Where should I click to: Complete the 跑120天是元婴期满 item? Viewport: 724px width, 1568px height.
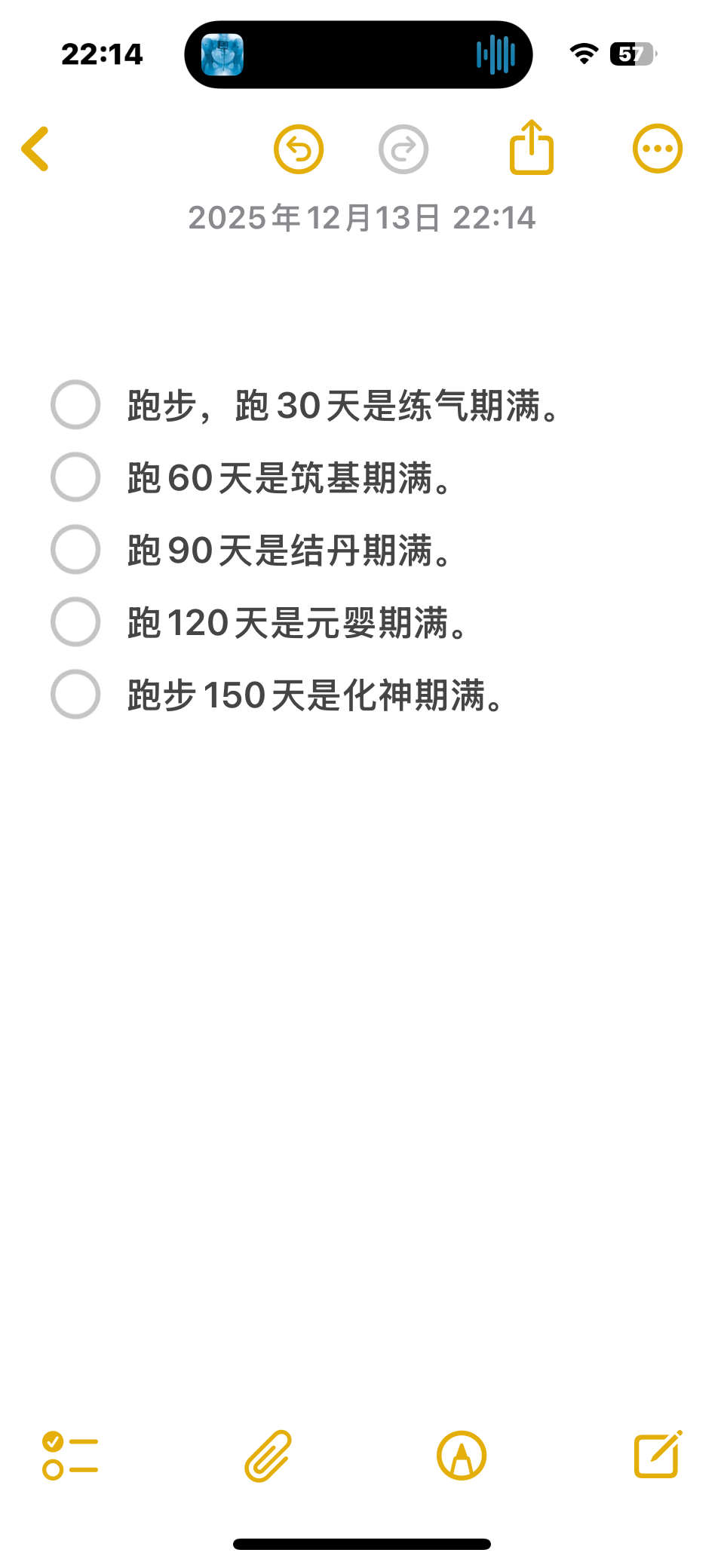pos(75,622)
